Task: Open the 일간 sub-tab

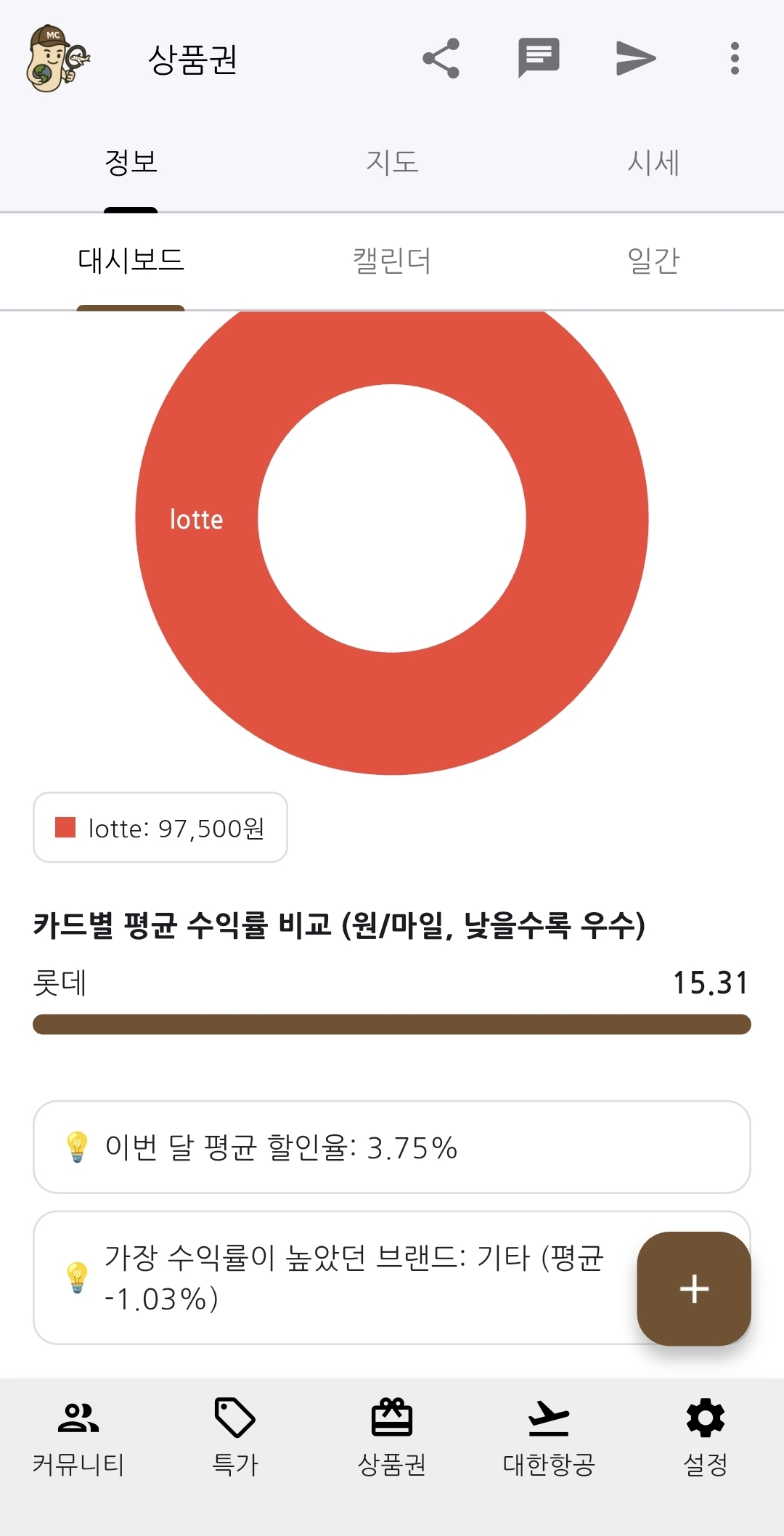Action: [x=653, y=261]
